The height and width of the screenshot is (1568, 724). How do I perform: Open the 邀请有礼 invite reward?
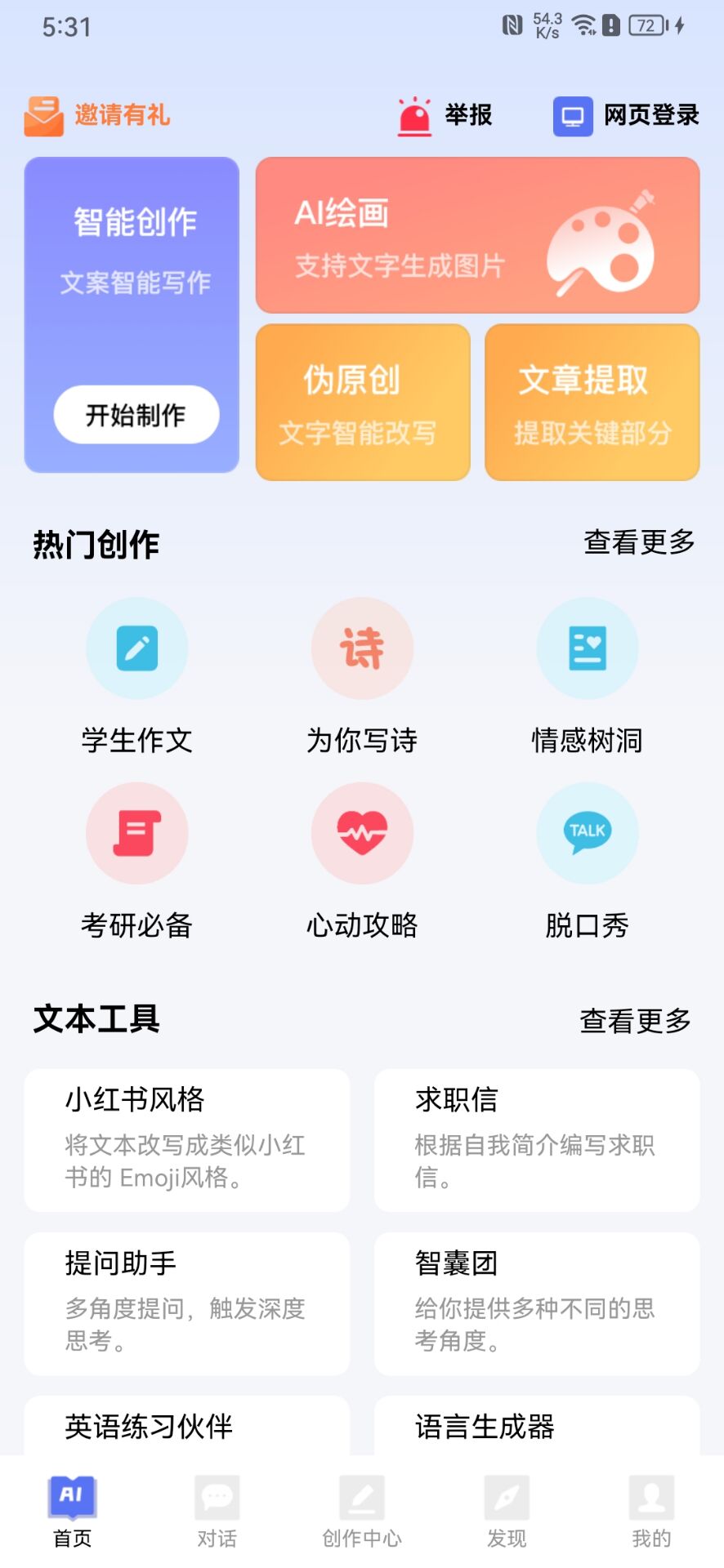pos(97,115)
